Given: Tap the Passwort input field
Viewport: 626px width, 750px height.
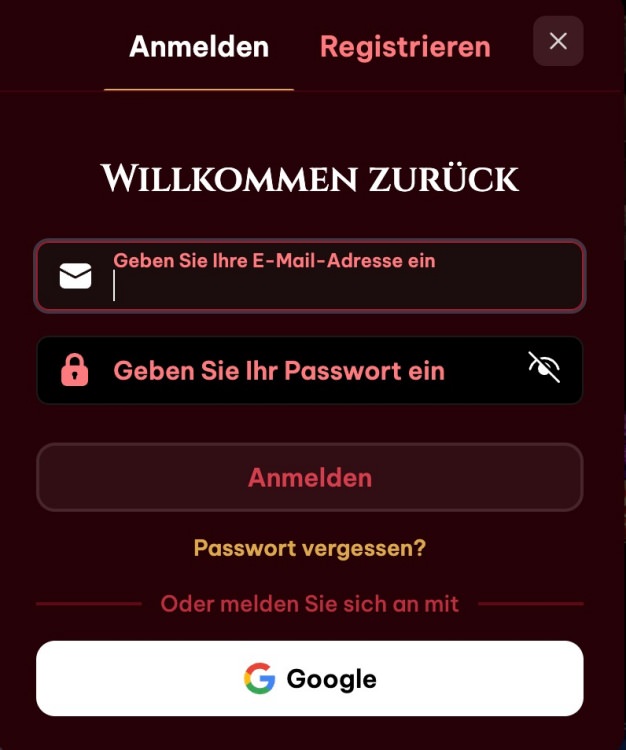Looking at the screenshot, I should pos(300,371).
